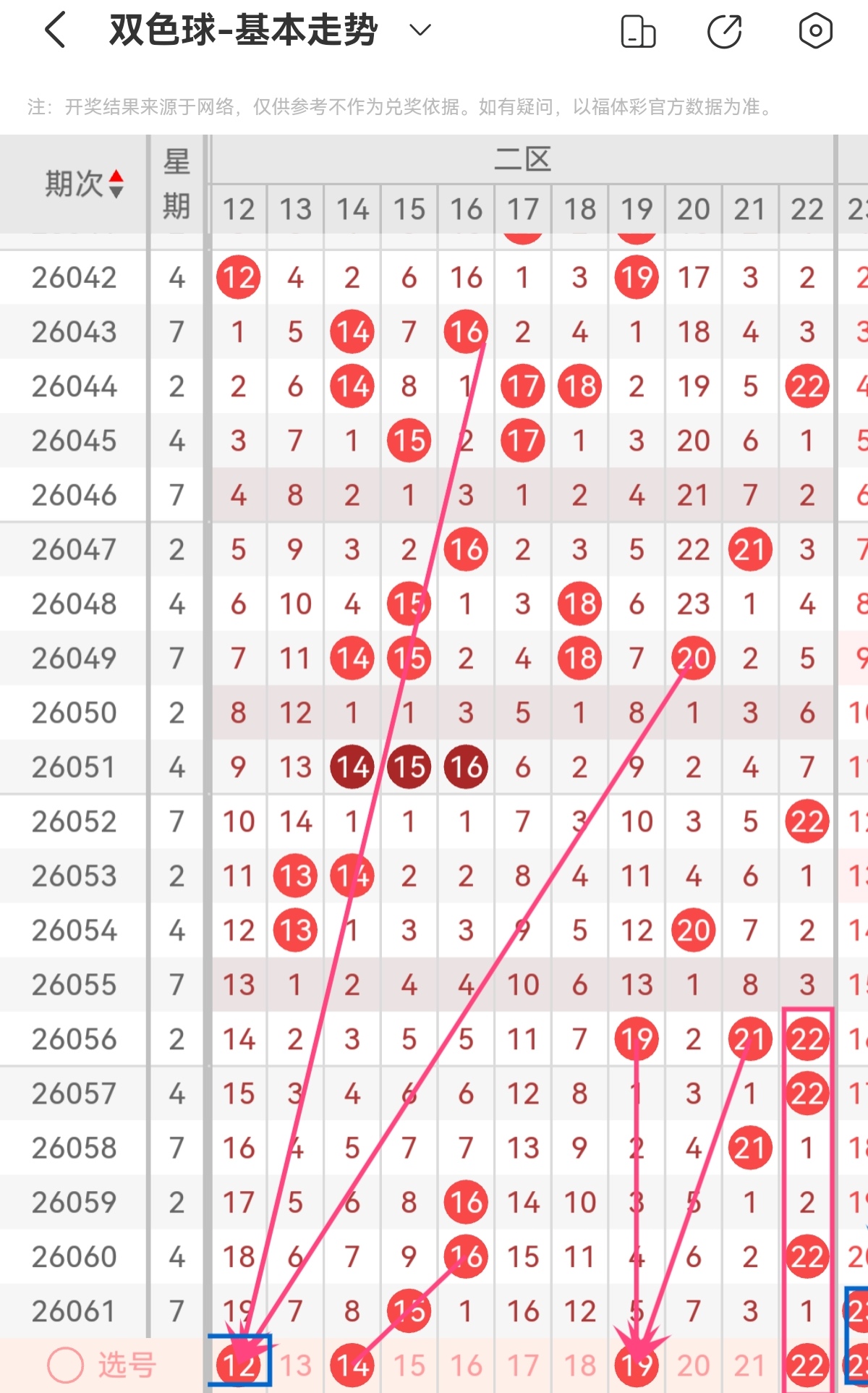Expand the 双色球-基本走势 chart type dropdown

tap(420, 30)
